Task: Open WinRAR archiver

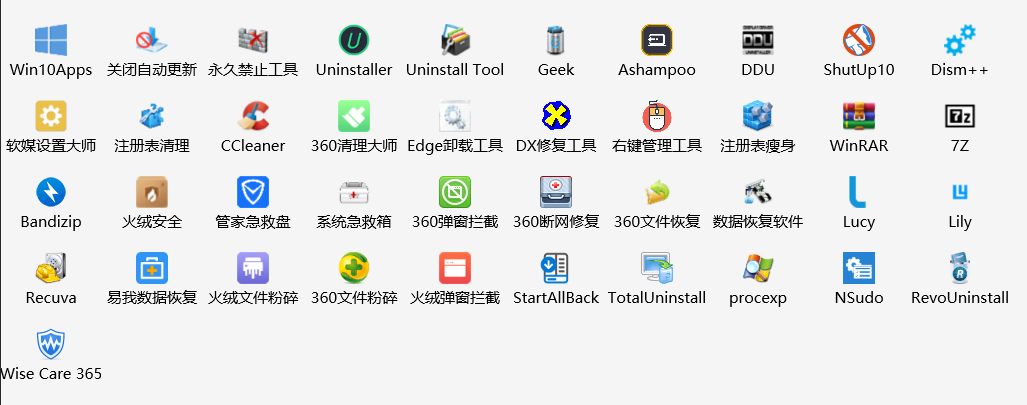Action: 859,116
